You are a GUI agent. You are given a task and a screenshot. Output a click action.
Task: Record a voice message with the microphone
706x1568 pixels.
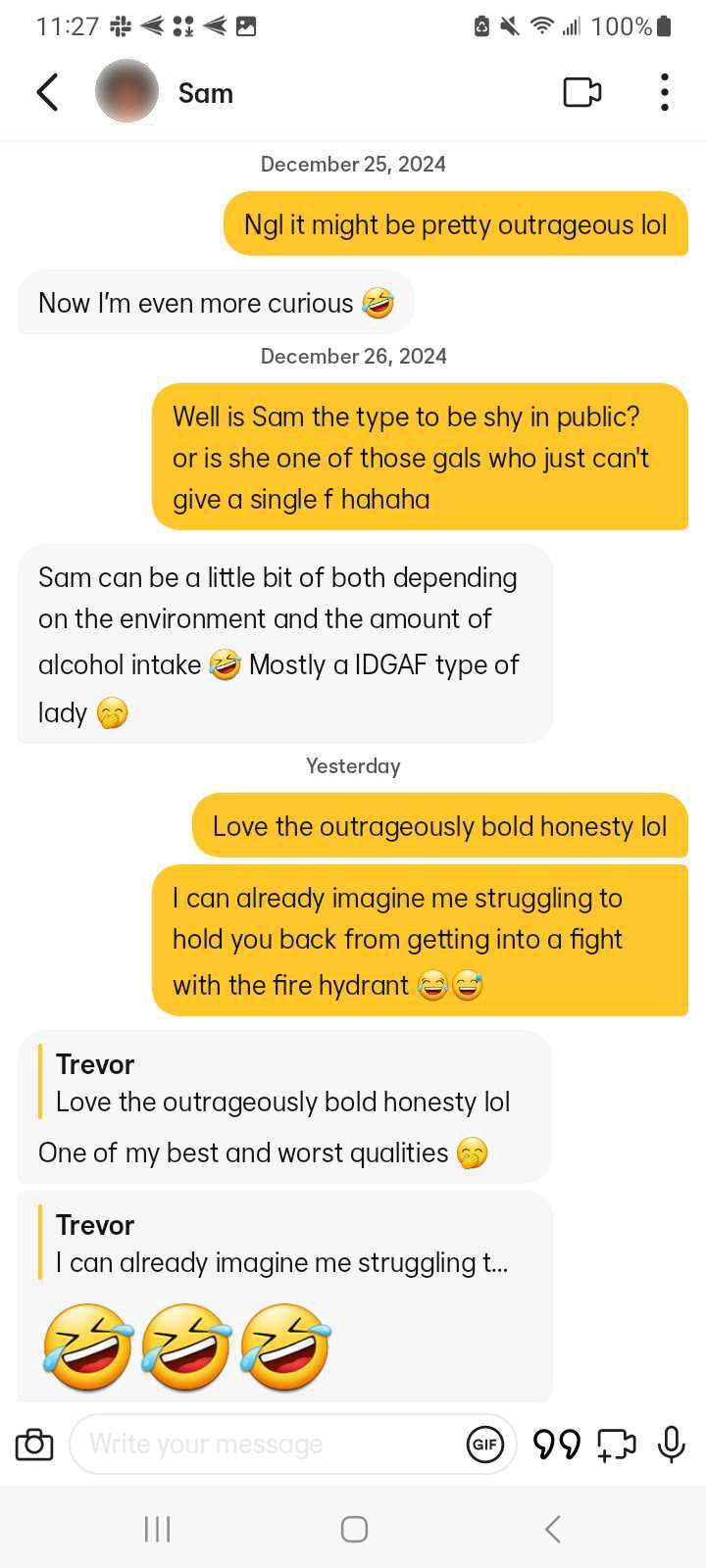tap(672, 1444)
